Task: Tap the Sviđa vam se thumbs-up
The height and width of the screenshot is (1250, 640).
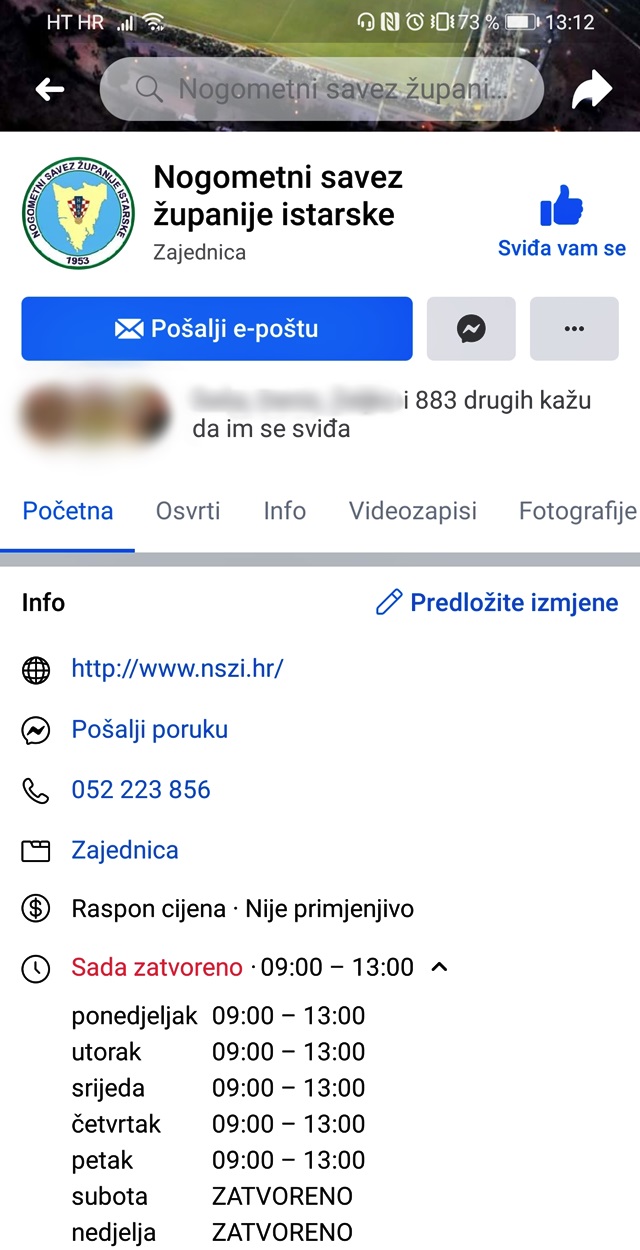Action: pos(561,208)
